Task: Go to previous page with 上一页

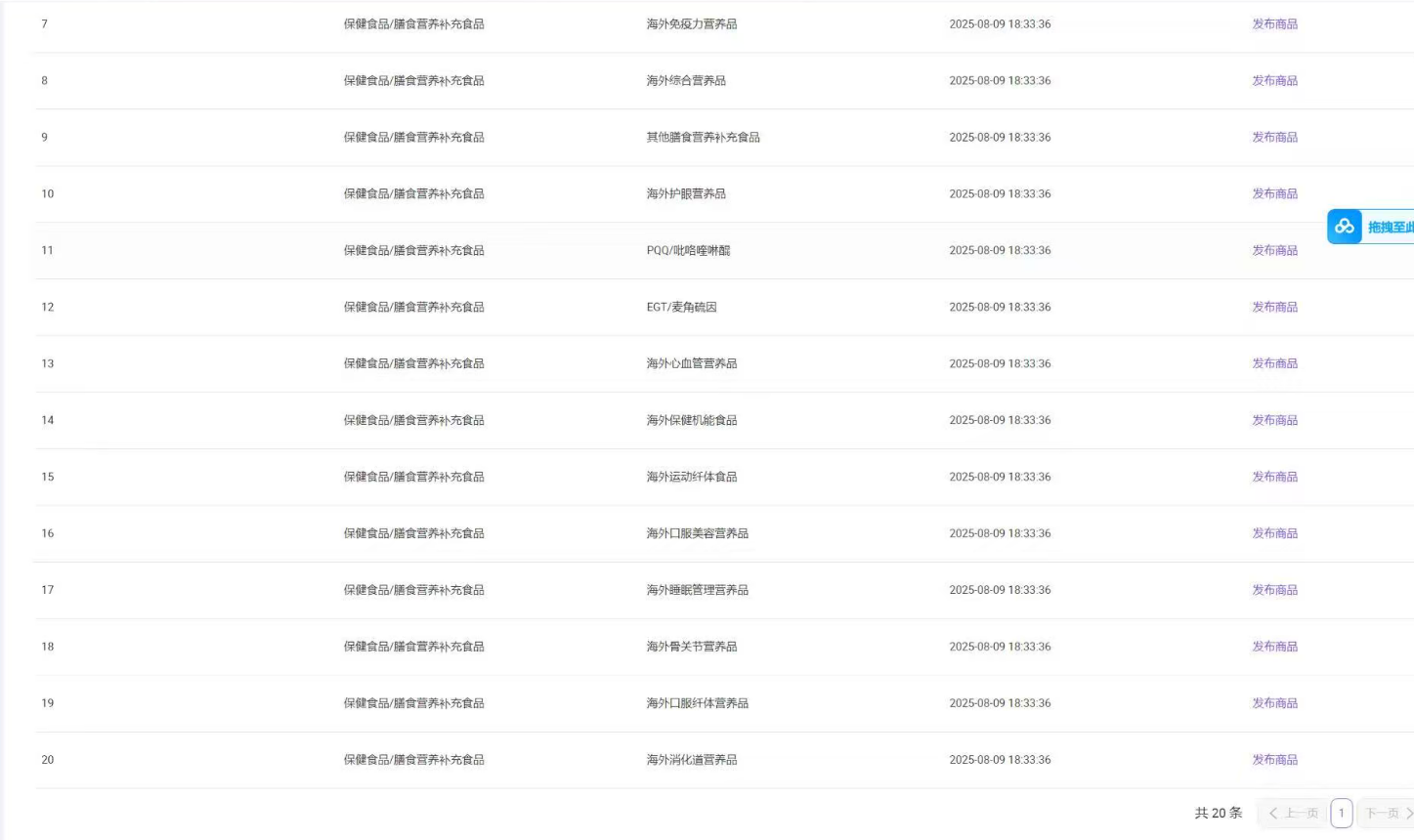Action: [1293, 813]
